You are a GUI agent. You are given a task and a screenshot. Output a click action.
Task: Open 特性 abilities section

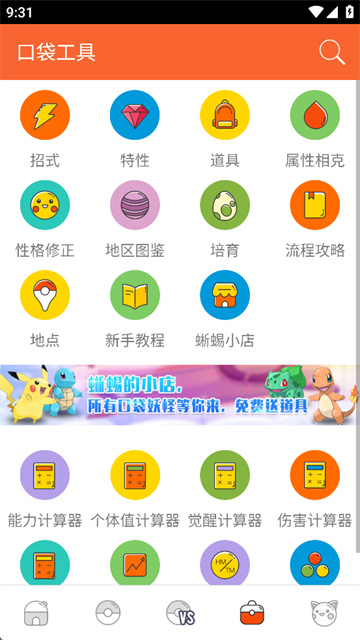coord(135,115)
